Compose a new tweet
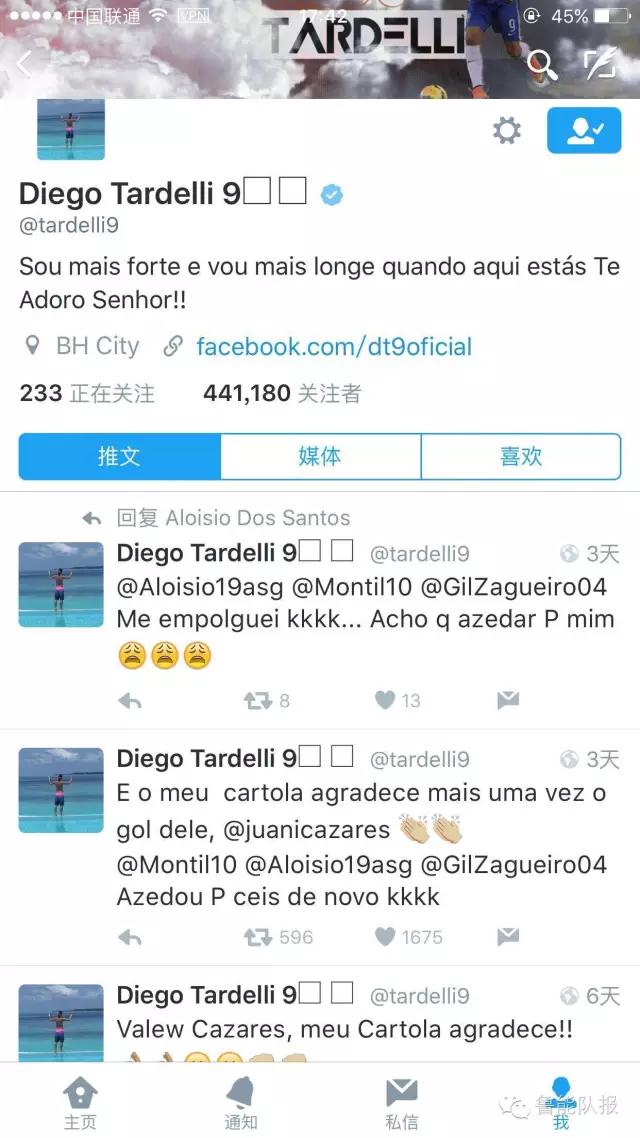This screenshot has width=640, height=1138. [599, 64]
